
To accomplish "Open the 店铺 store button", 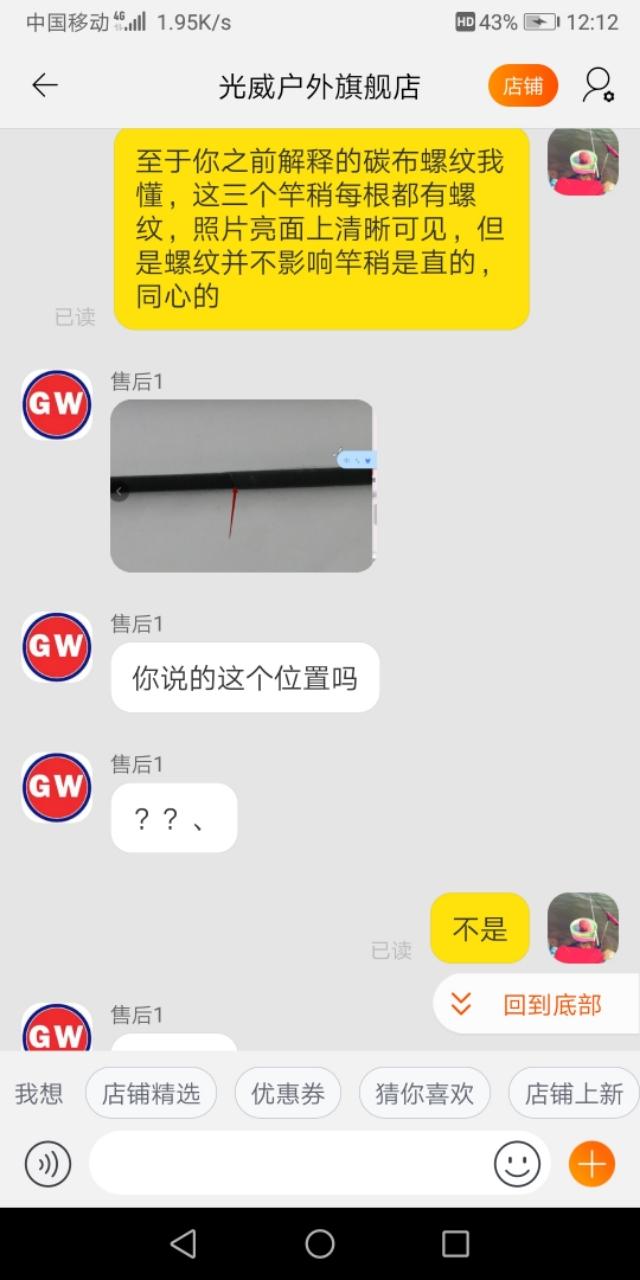I will 522,86.
